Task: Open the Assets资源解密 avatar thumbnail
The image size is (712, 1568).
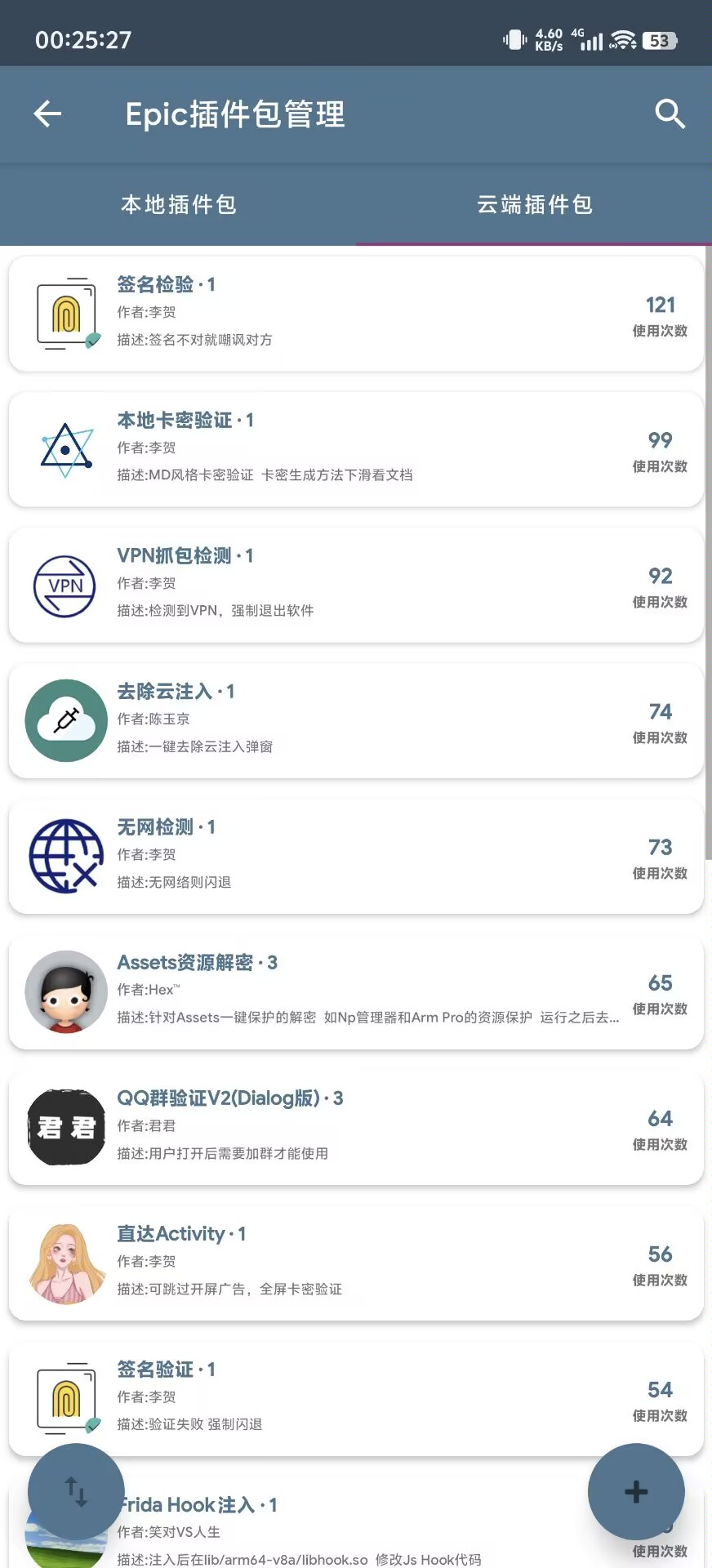Action: [65, 992]
